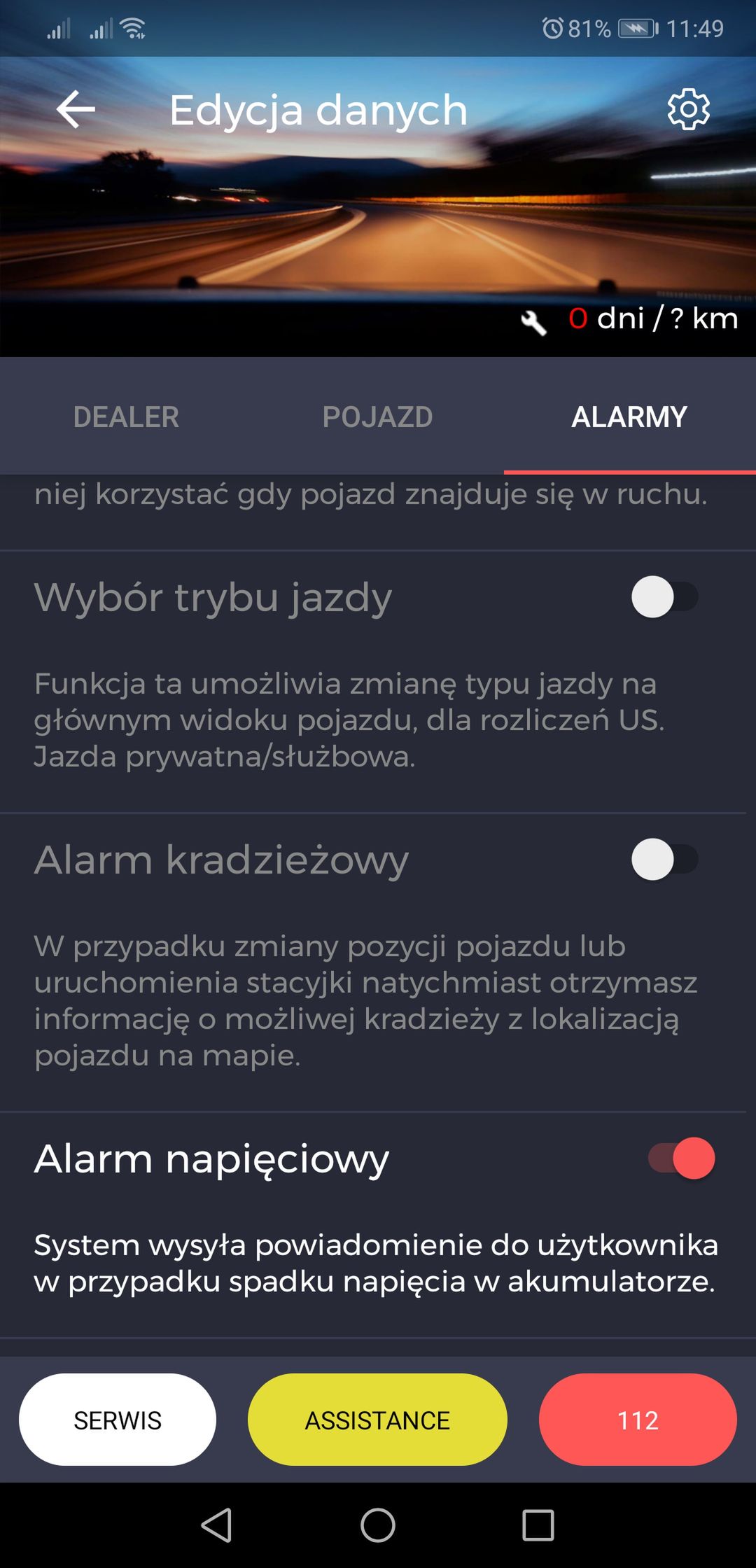Open ASSISTANCE
756x1568 pixels.
click(377, 1420)
